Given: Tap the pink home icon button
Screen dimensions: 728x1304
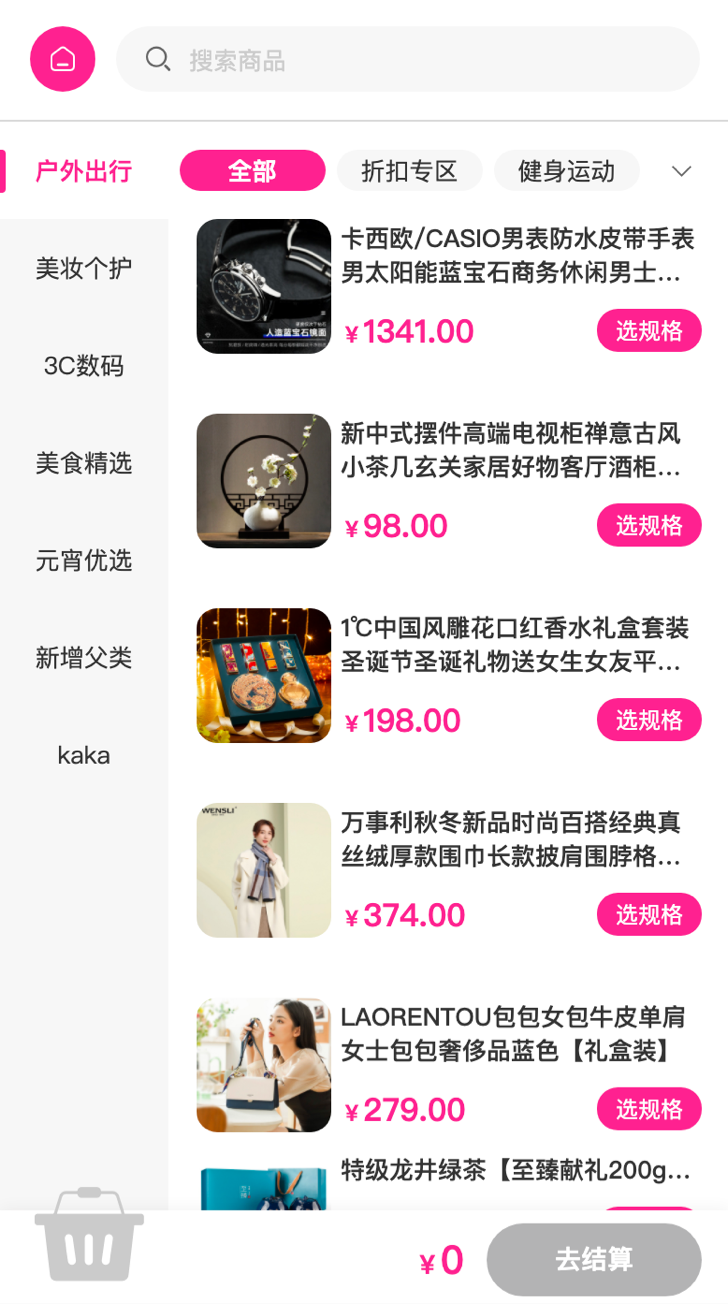Looking at the screenshot, I should 63,59.
